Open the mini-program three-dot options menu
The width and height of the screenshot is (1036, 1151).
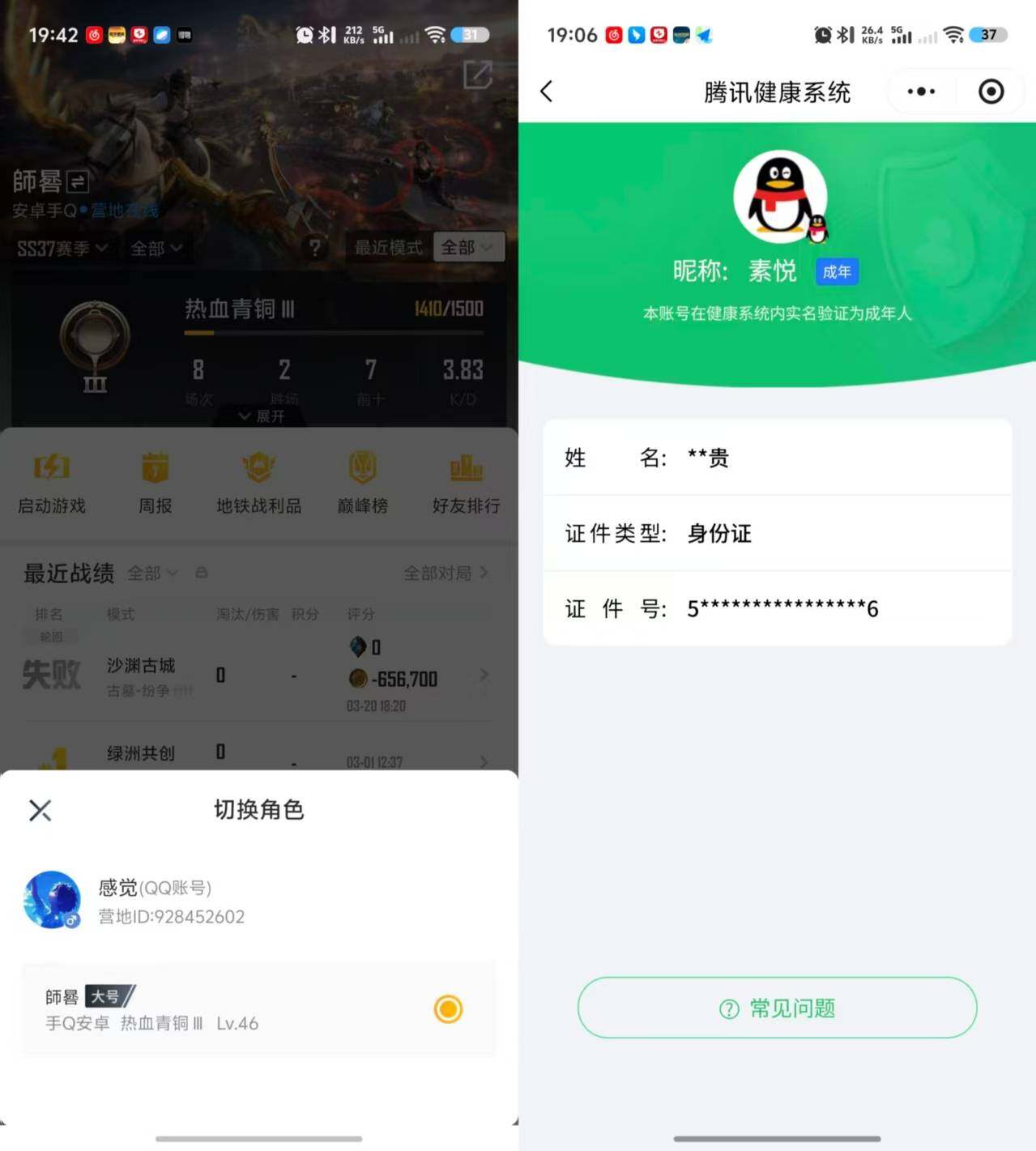point(920,92)
